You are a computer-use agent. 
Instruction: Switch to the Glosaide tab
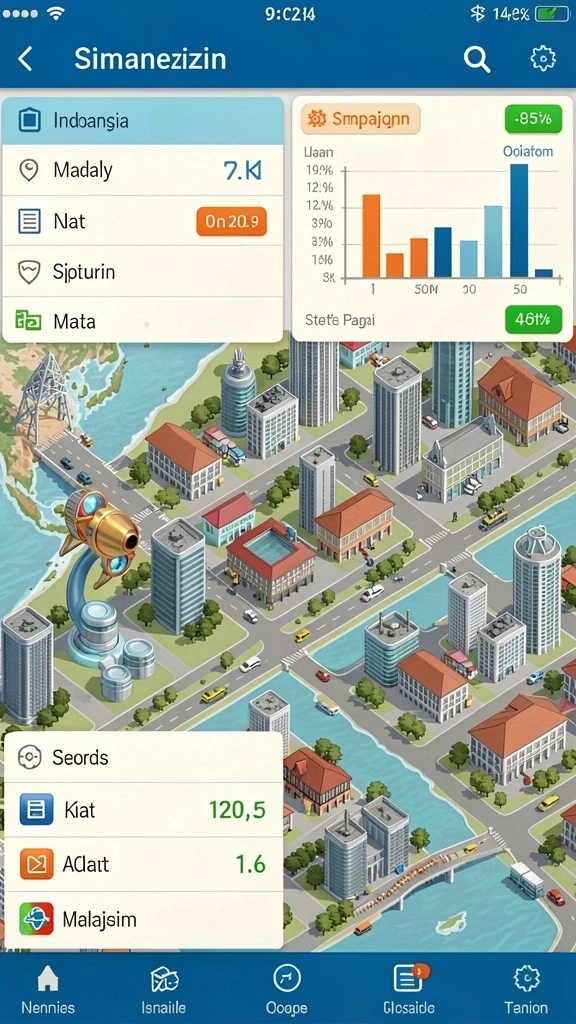(409, 989)
